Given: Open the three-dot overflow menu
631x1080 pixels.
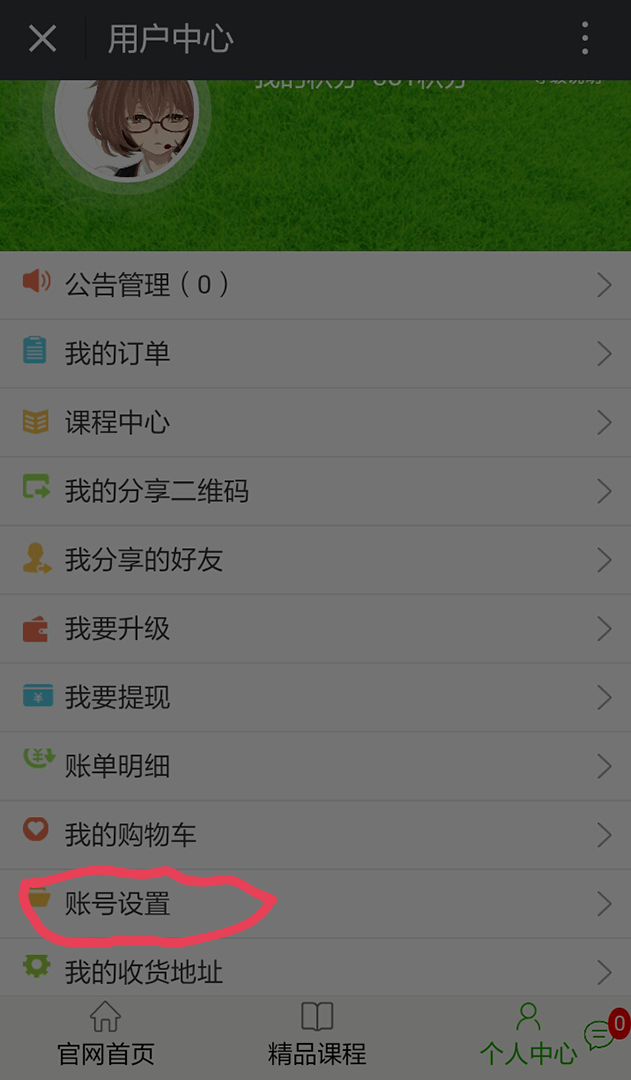Looking at the screenshot, I should coord(585,38).
